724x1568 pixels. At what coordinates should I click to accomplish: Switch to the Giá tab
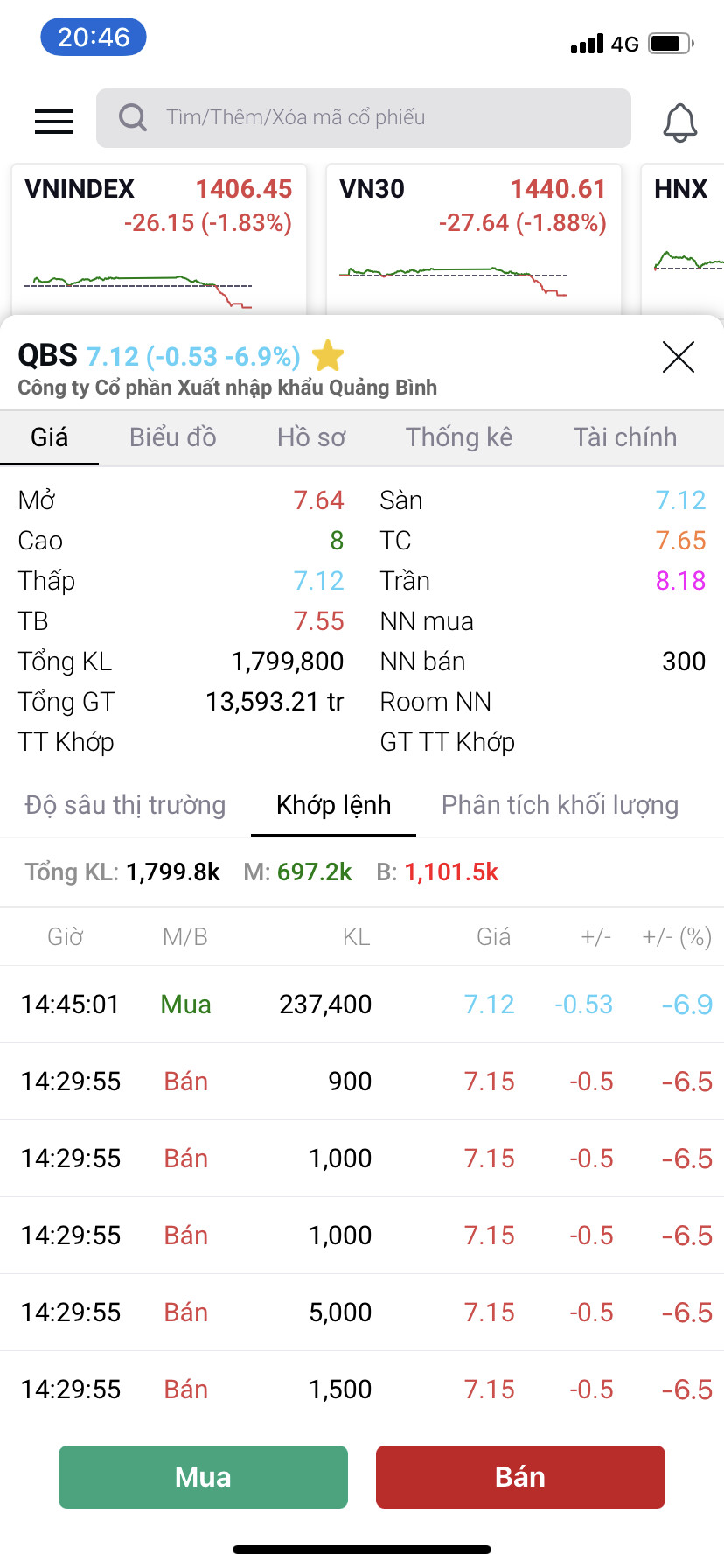click(x=49, y=437)
